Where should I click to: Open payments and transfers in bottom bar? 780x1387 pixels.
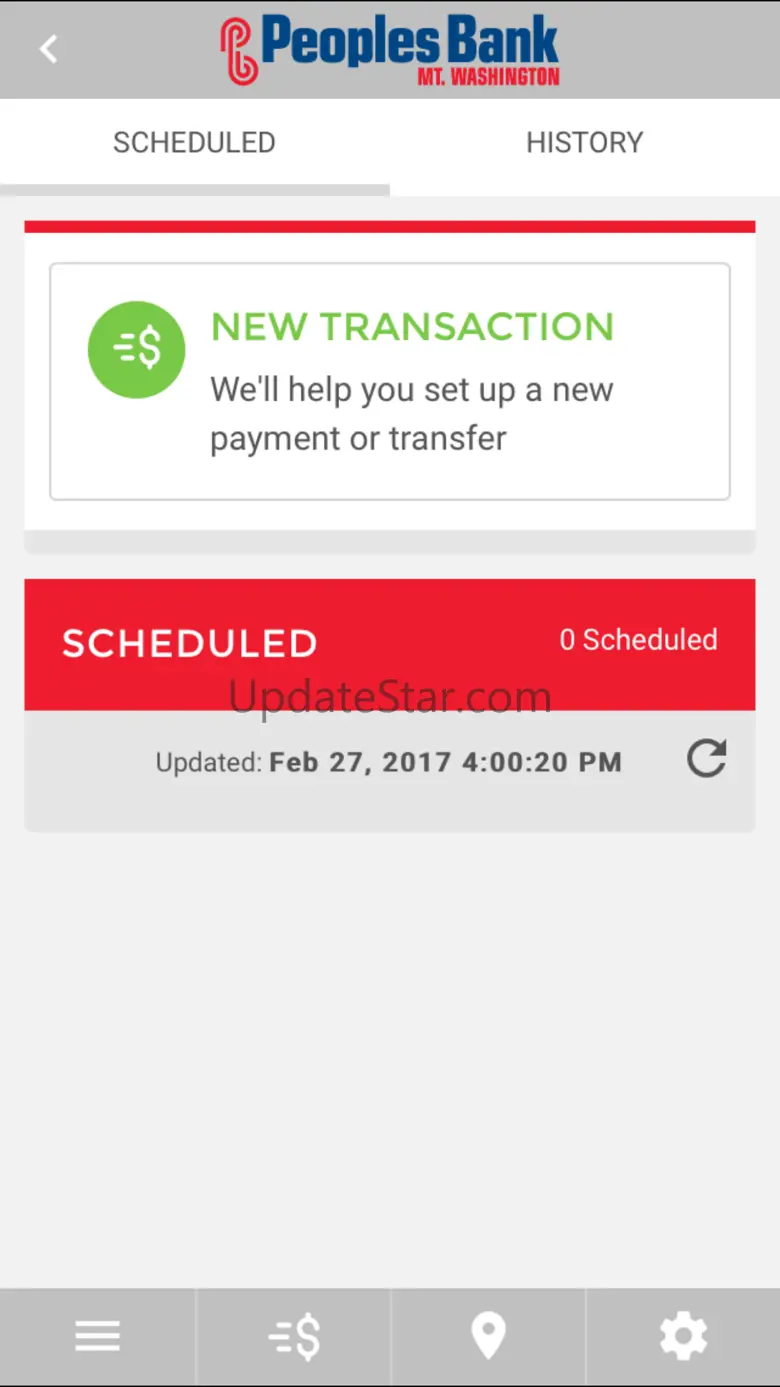(294, 1336)
